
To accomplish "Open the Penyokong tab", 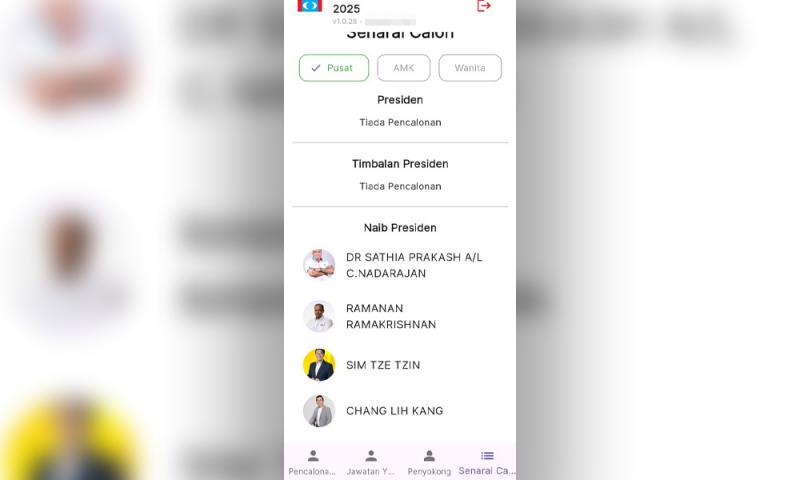I will click(429, 462).
